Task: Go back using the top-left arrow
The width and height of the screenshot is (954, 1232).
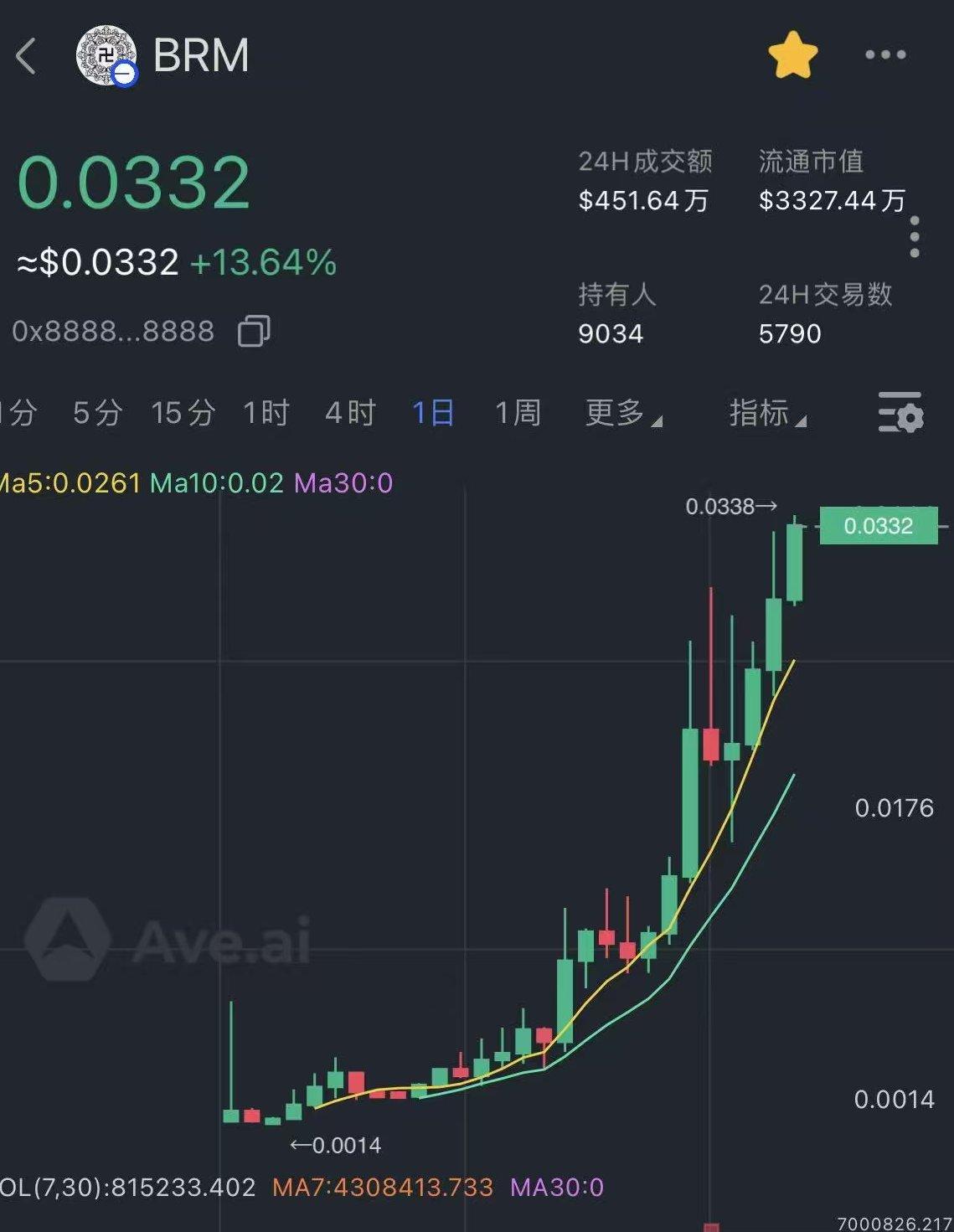Action: click(27, 56)
